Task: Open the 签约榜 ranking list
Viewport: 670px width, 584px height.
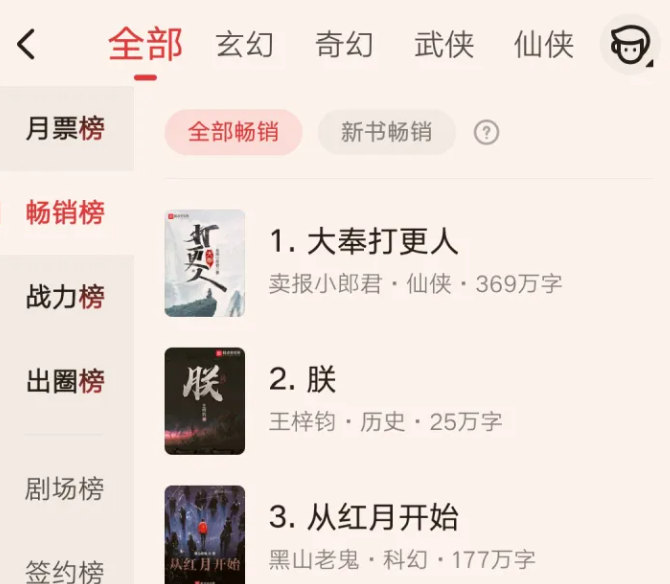Action: pyautogui.click(x=65, y=571)
